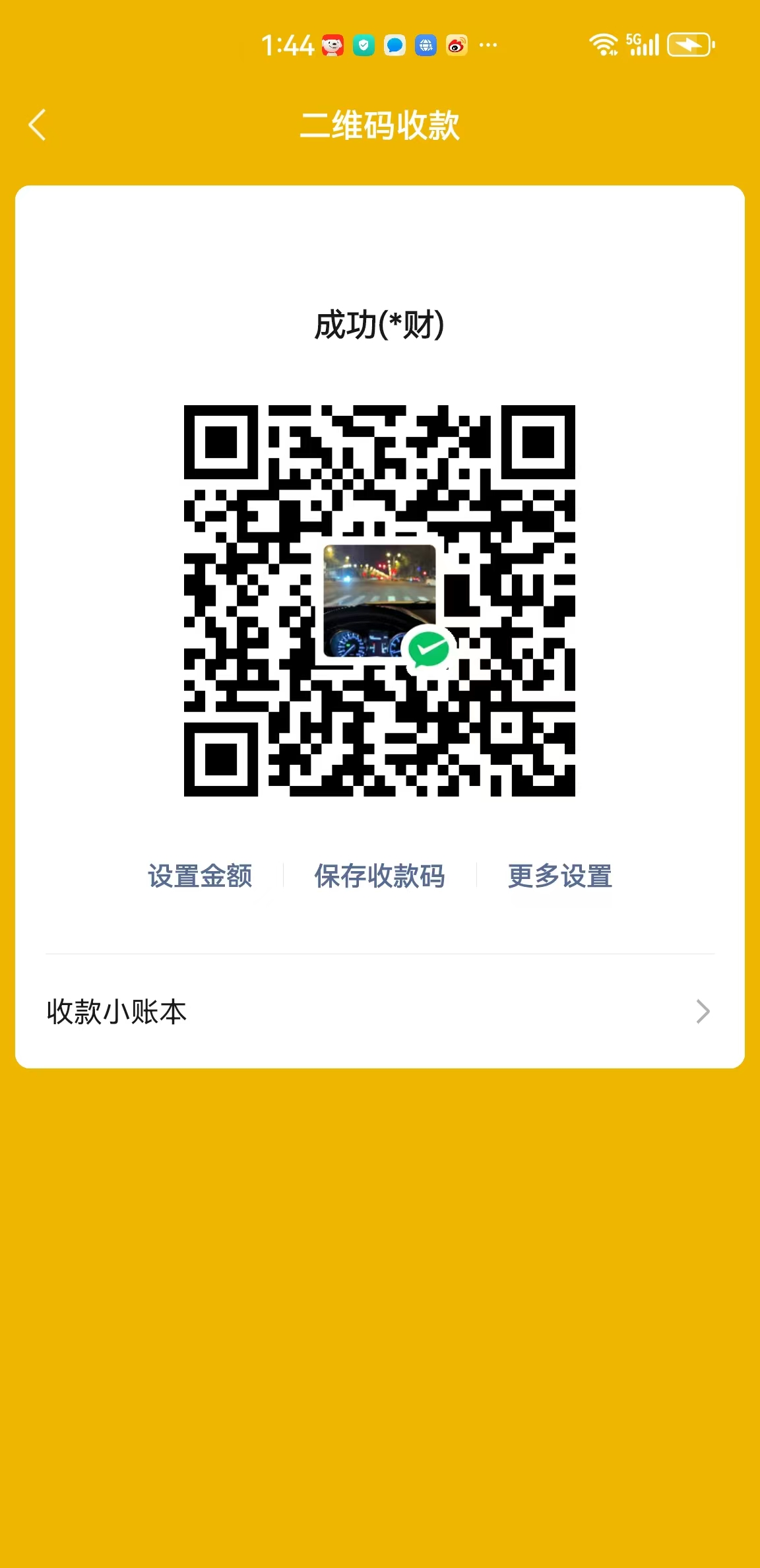The width and height of the screenshot is (760, 1568).
Task: Tap 设置金额 to set an amount
Action: 200,876
